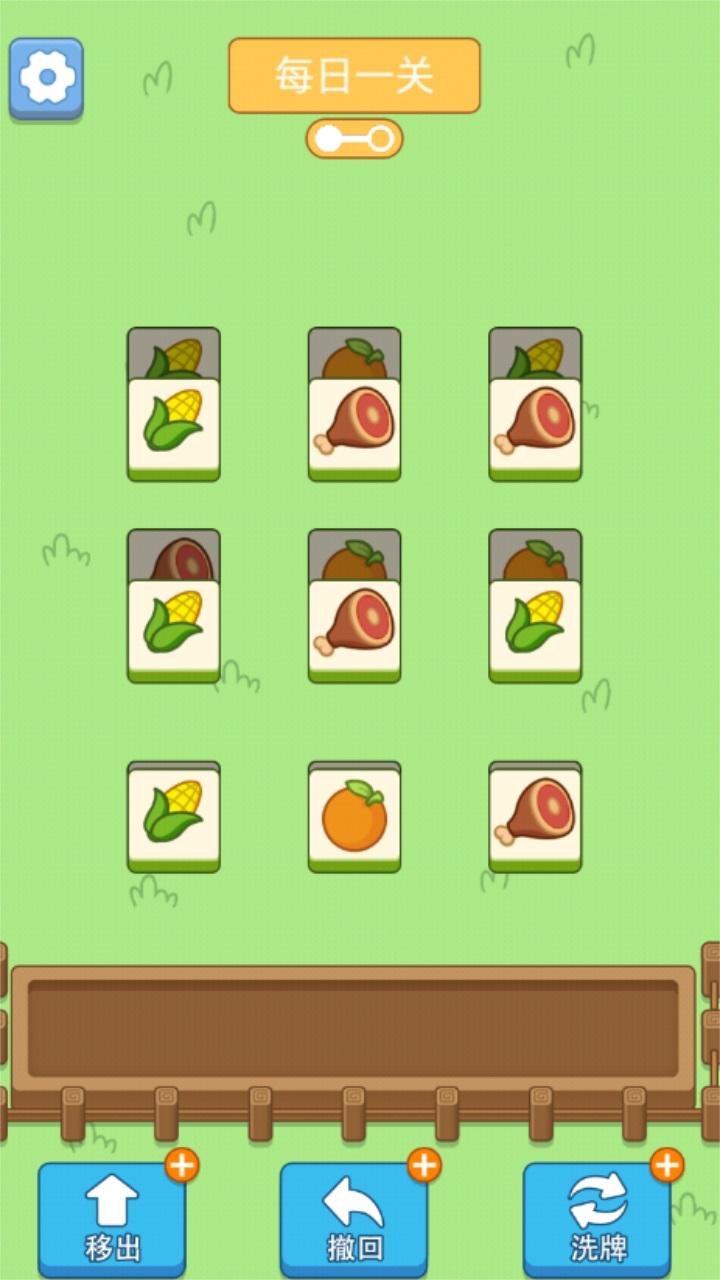
Task: Tap the ham tile in the board's center
Action: (354, 631)
